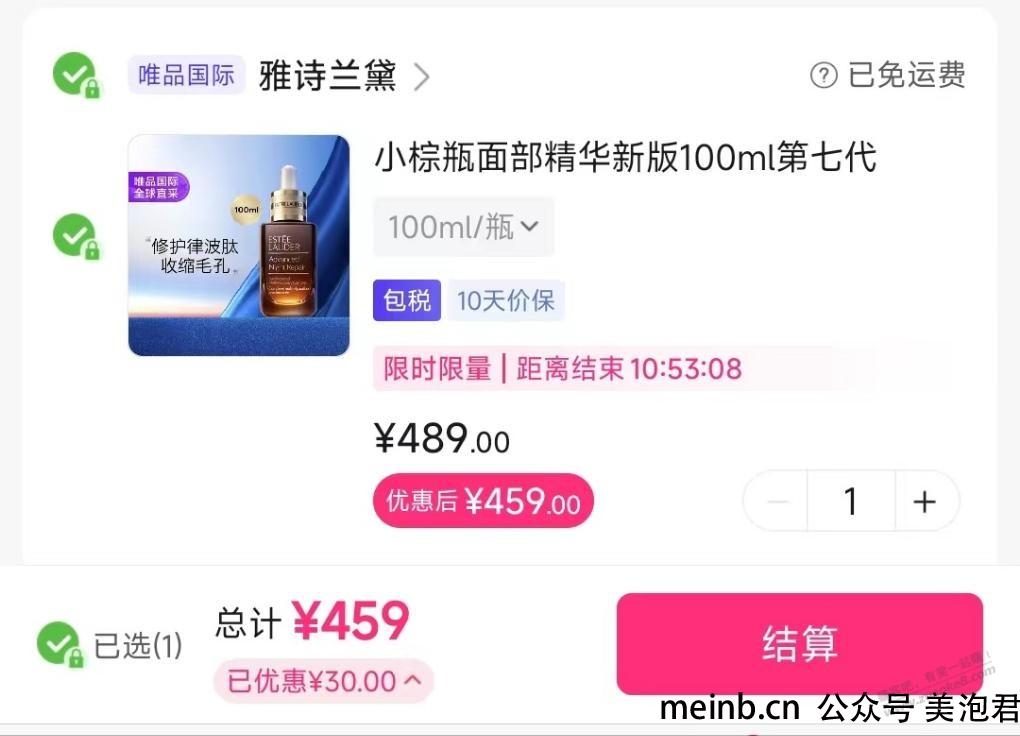Tap 结算 to check out

tap(799, 644)
